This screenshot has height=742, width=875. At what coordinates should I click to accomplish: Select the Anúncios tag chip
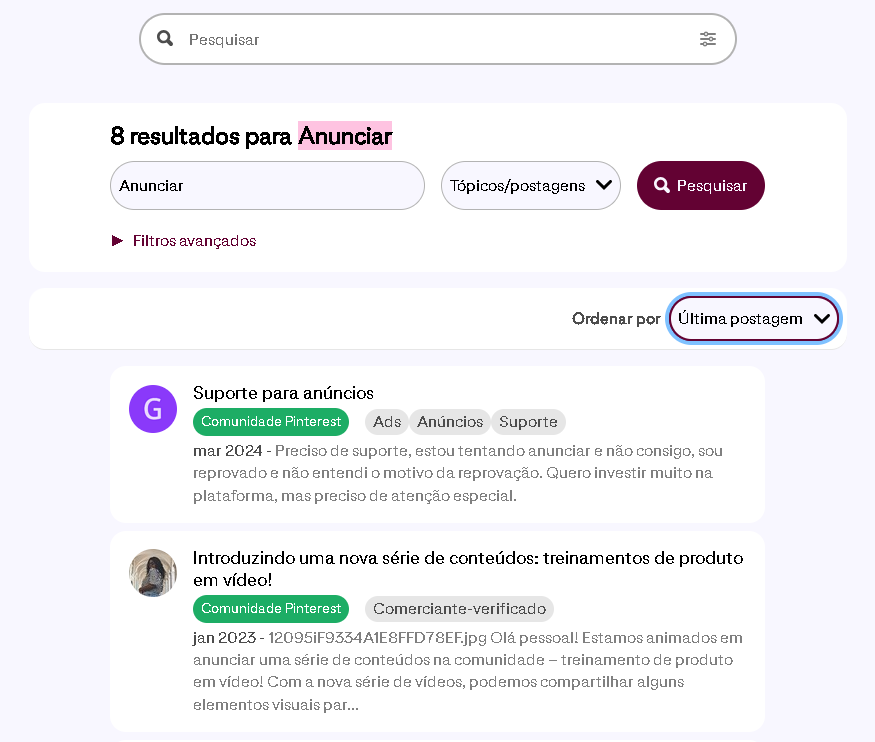pyautogui.click(x=450, y=422)
